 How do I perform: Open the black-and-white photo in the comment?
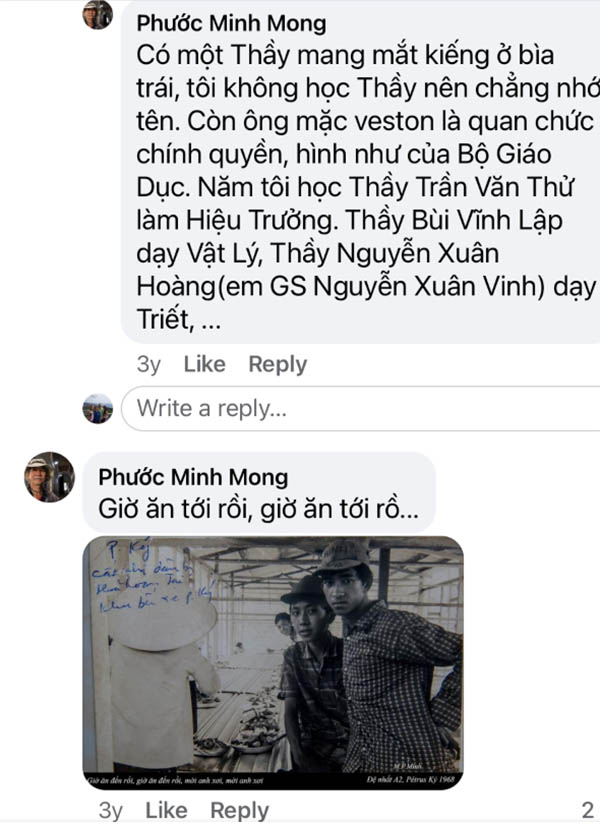coord(273,662)
